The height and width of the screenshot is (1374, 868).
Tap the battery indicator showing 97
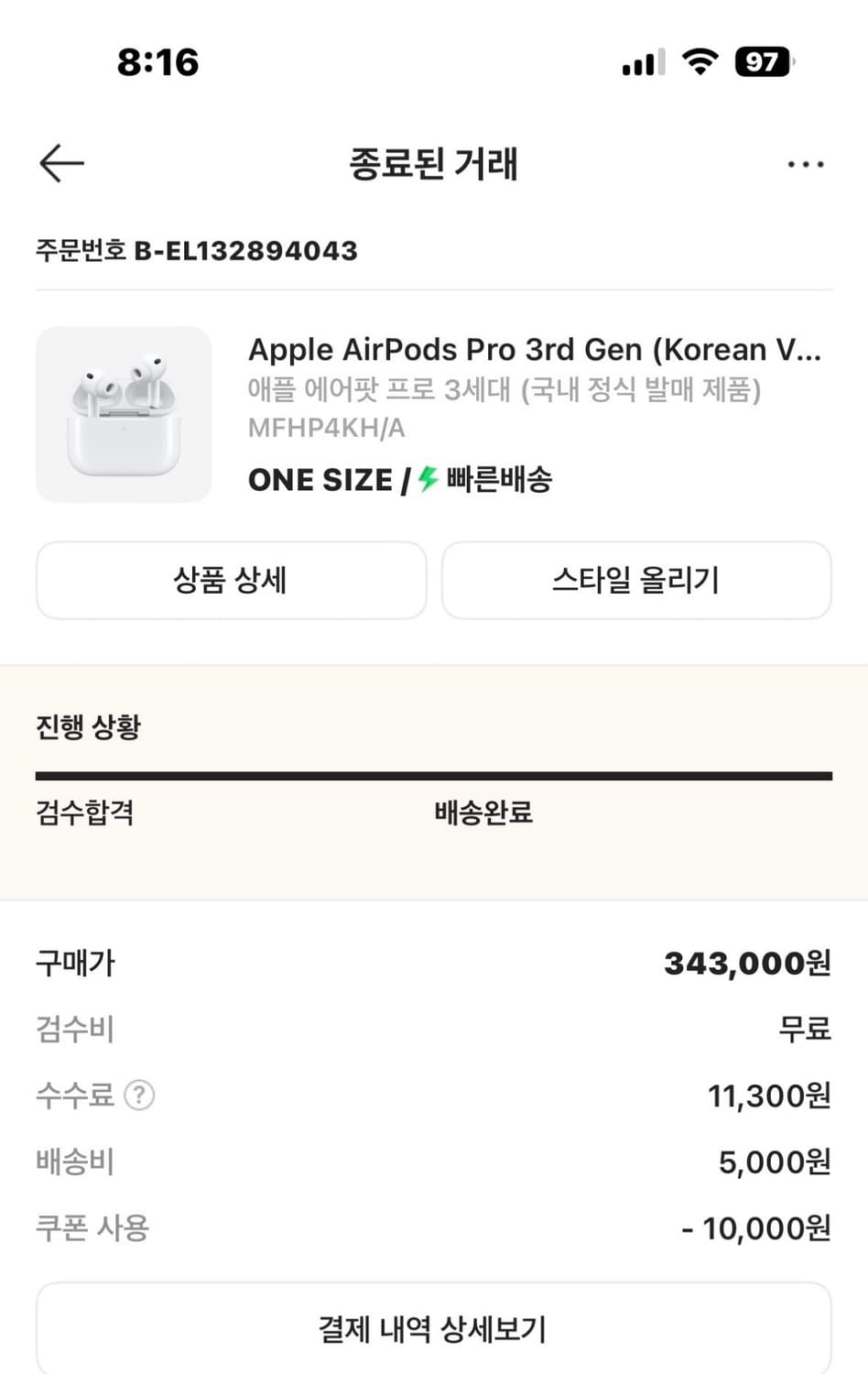[x=763, y=61]
